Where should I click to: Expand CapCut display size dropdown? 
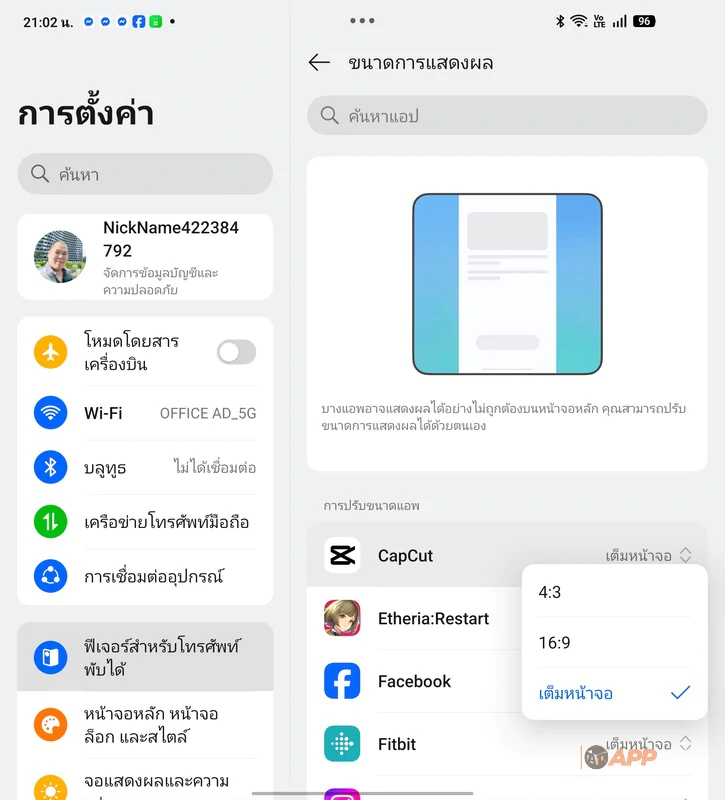coord(649,555)
